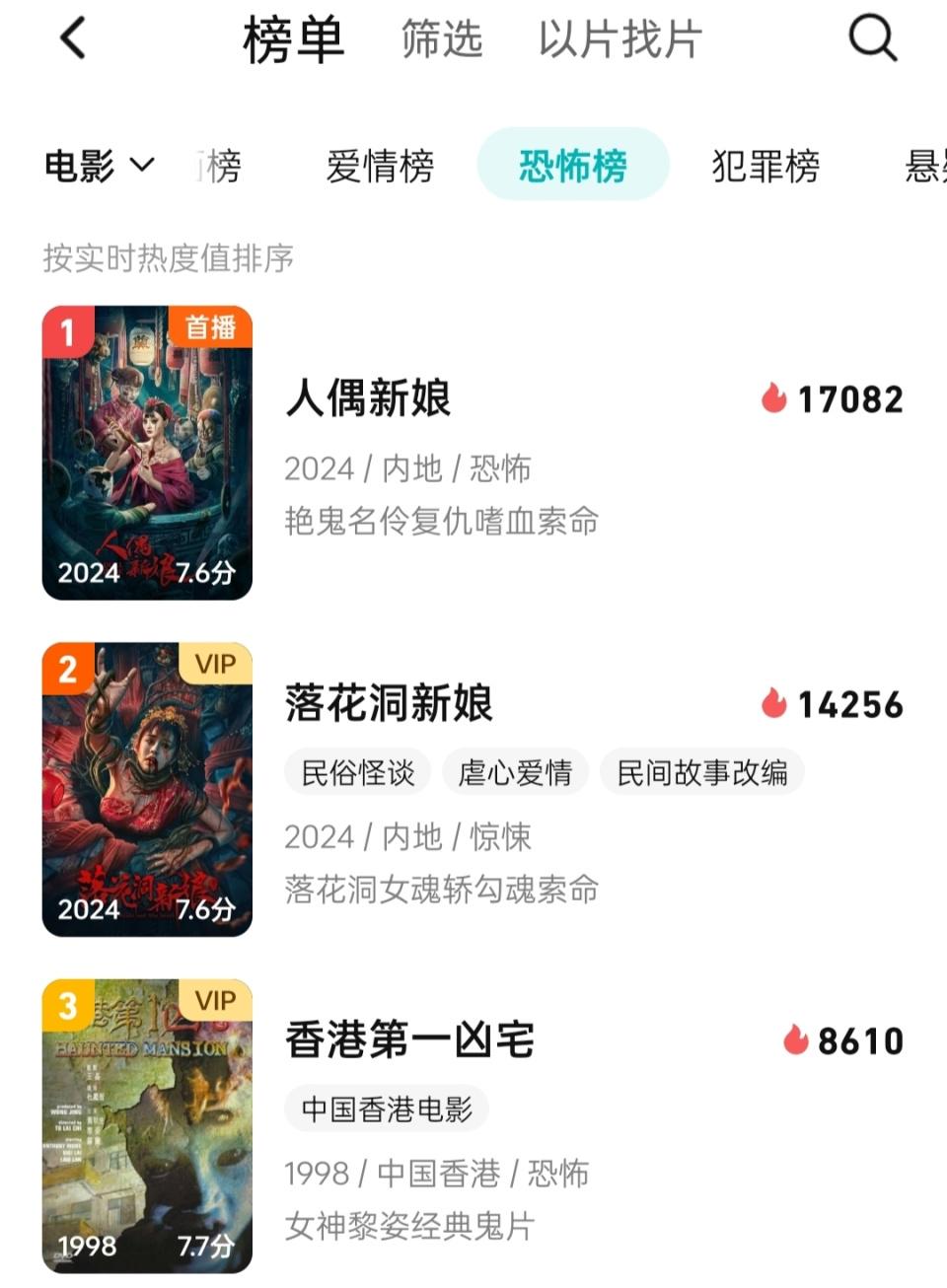Tap the 中国香港电影 tag
This screenshot has width=947, height=1288.
click(x=385, y=1109)
